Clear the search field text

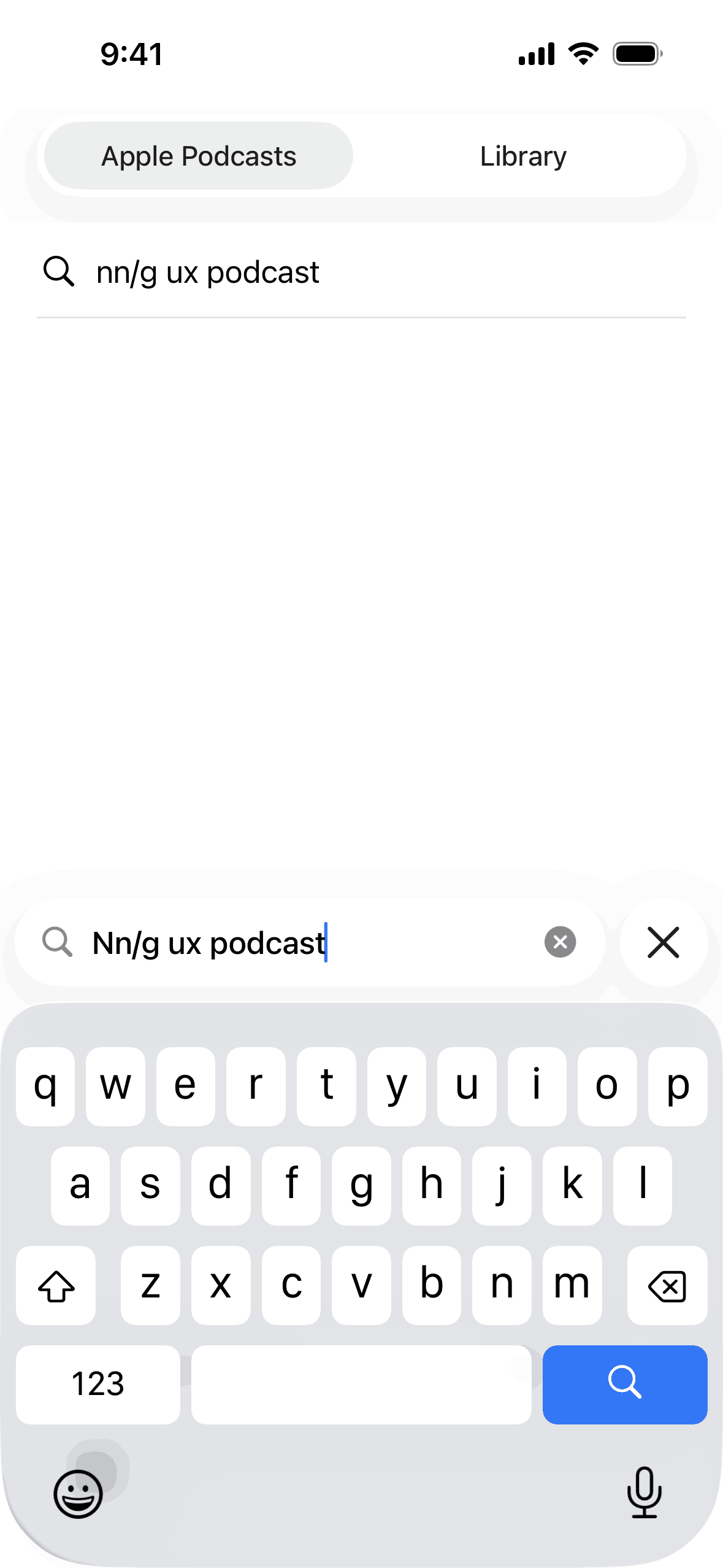tap(560, 942)
